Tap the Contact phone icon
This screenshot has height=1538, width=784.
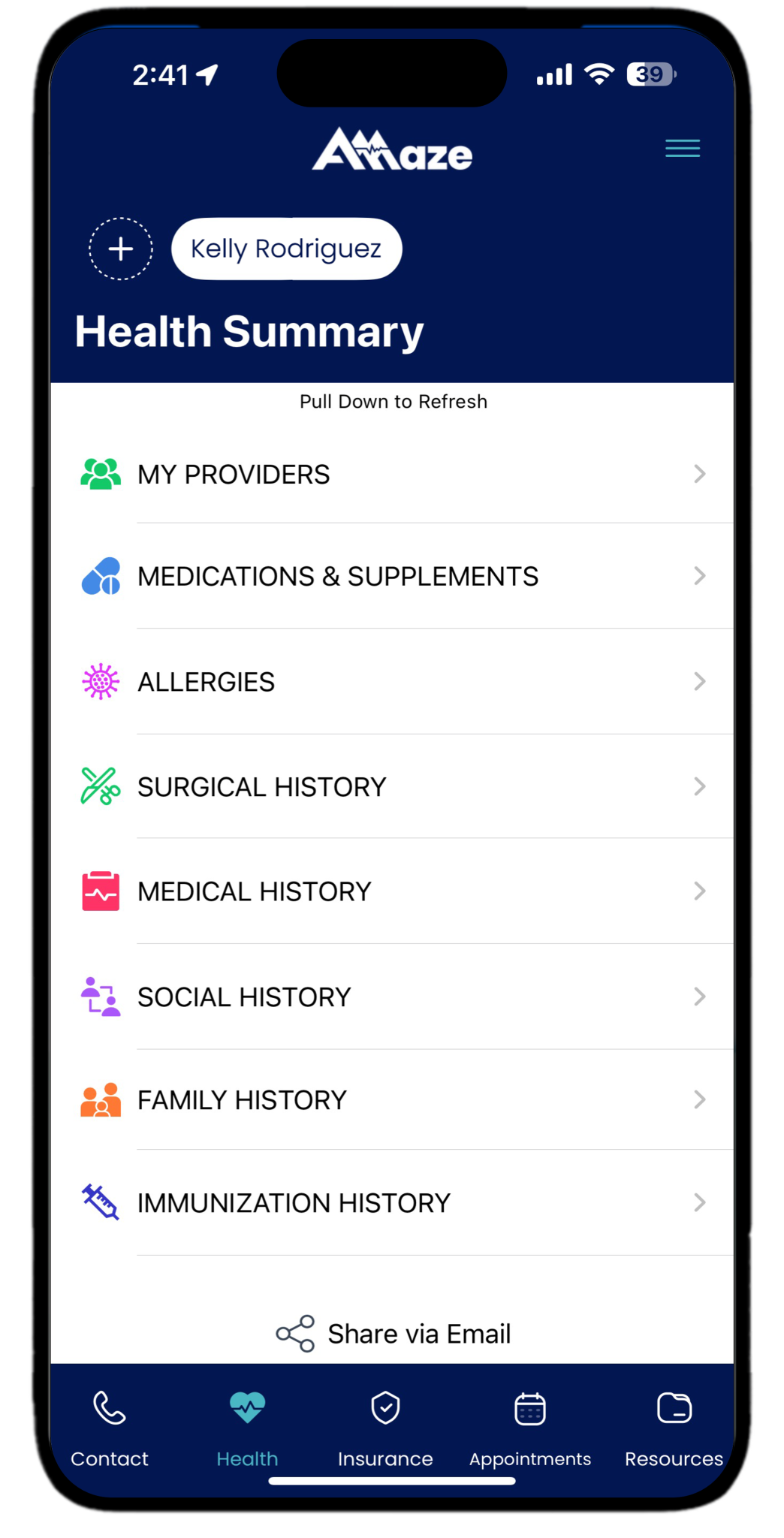pyautogui.click(x=109, y=1417)
